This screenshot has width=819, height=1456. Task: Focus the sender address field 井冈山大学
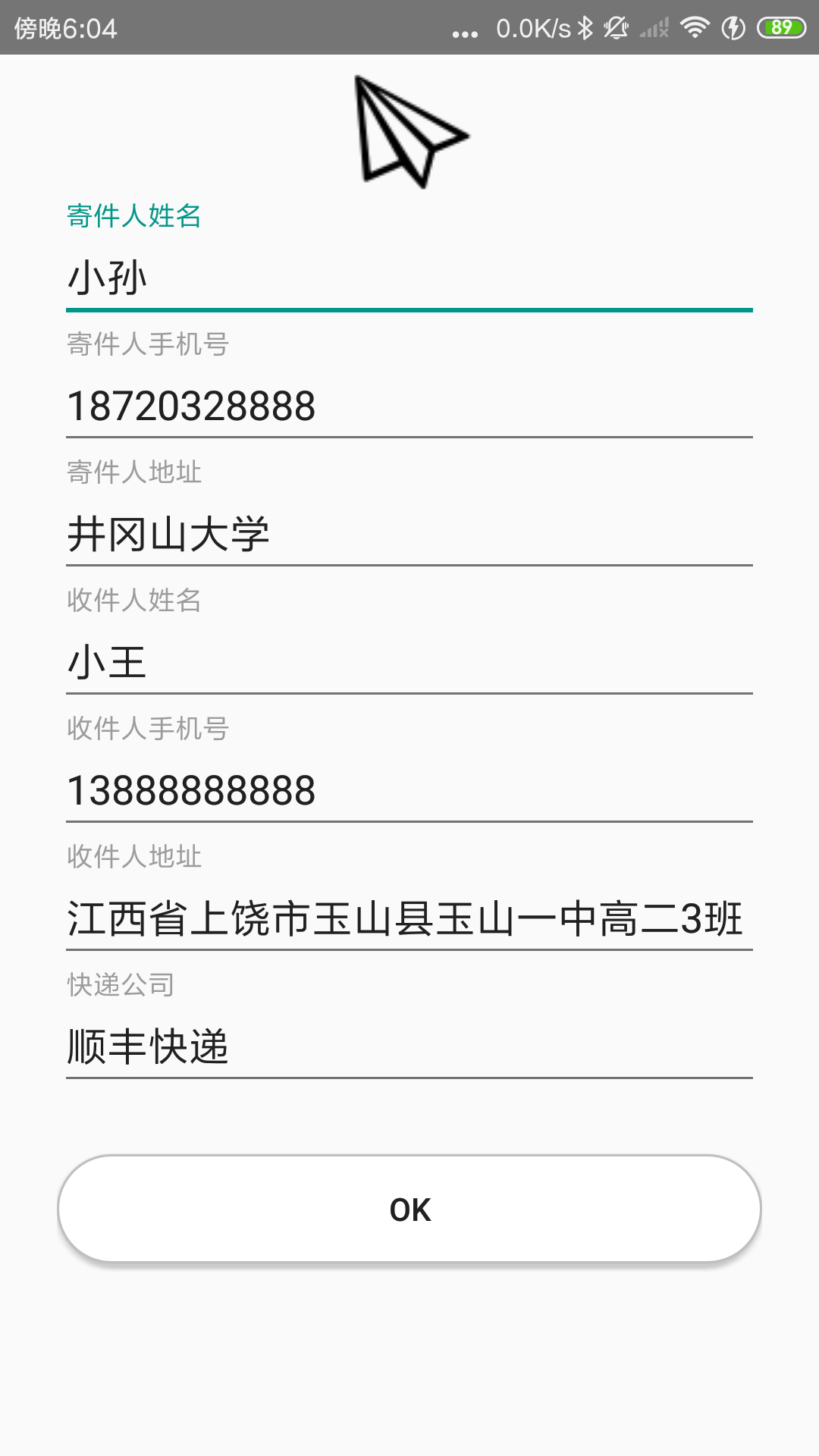coord(409,534)
